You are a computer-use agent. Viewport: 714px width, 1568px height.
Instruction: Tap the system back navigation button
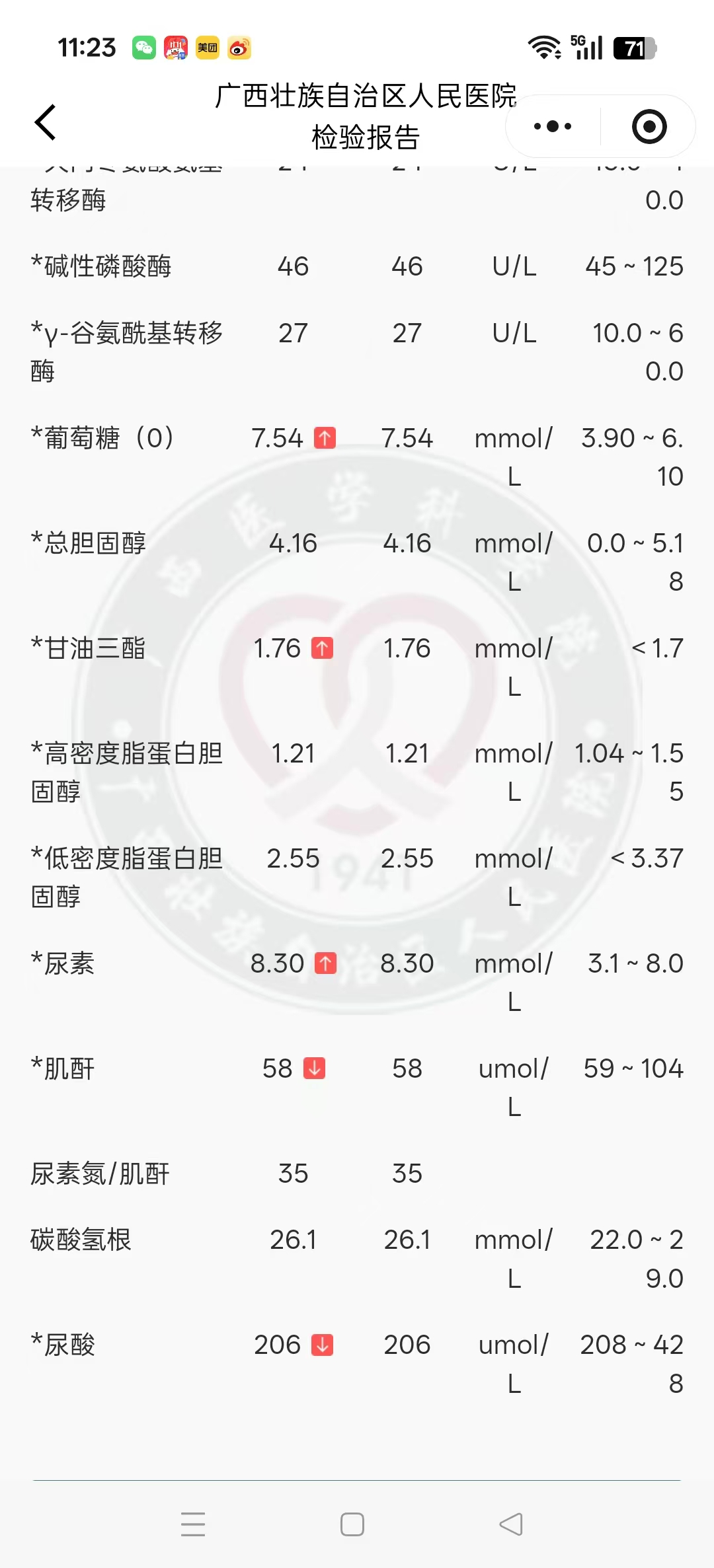coord(511,1524)
